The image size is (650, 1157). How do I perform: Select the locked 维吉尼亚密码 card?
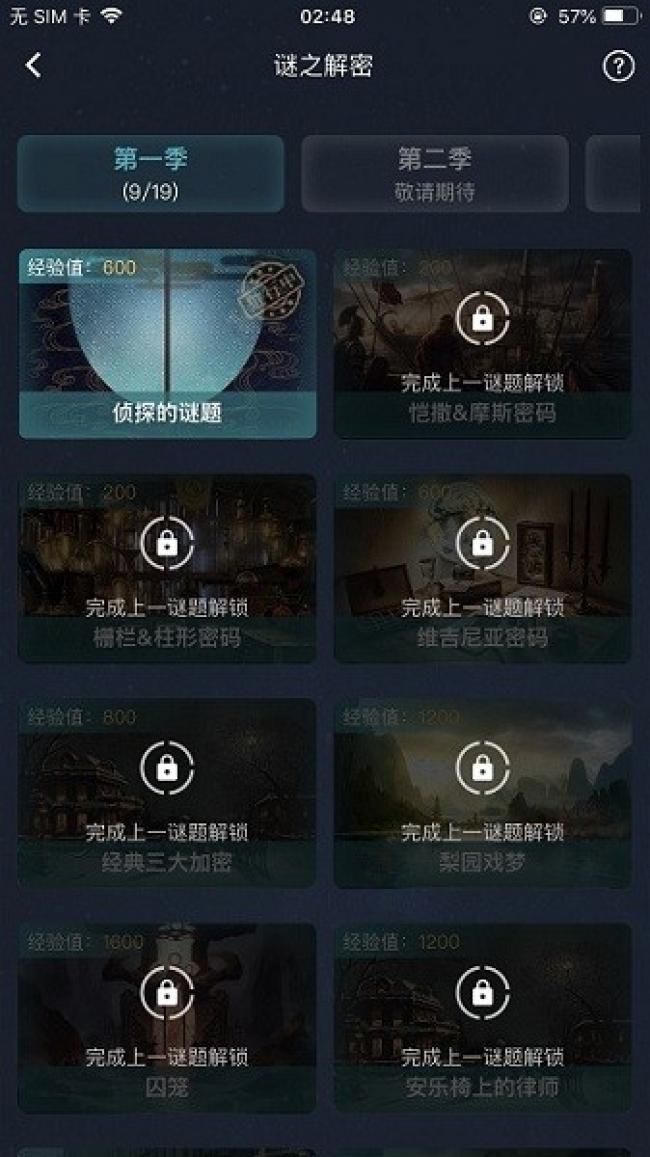pyautogui.click(x=483, y=568)
